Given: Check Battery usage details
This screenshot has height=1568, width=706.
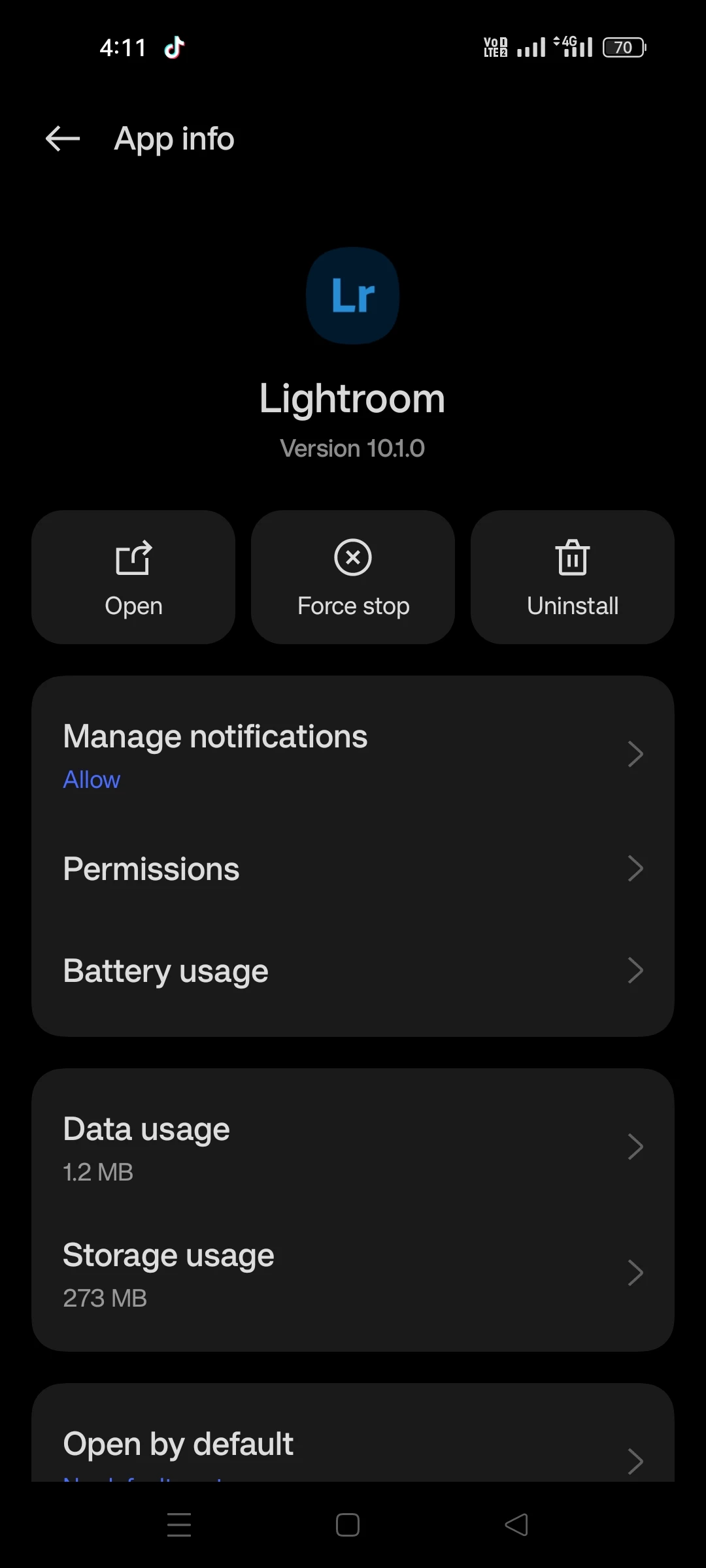Looking at the screenshot, I should (x=353, y=971).
